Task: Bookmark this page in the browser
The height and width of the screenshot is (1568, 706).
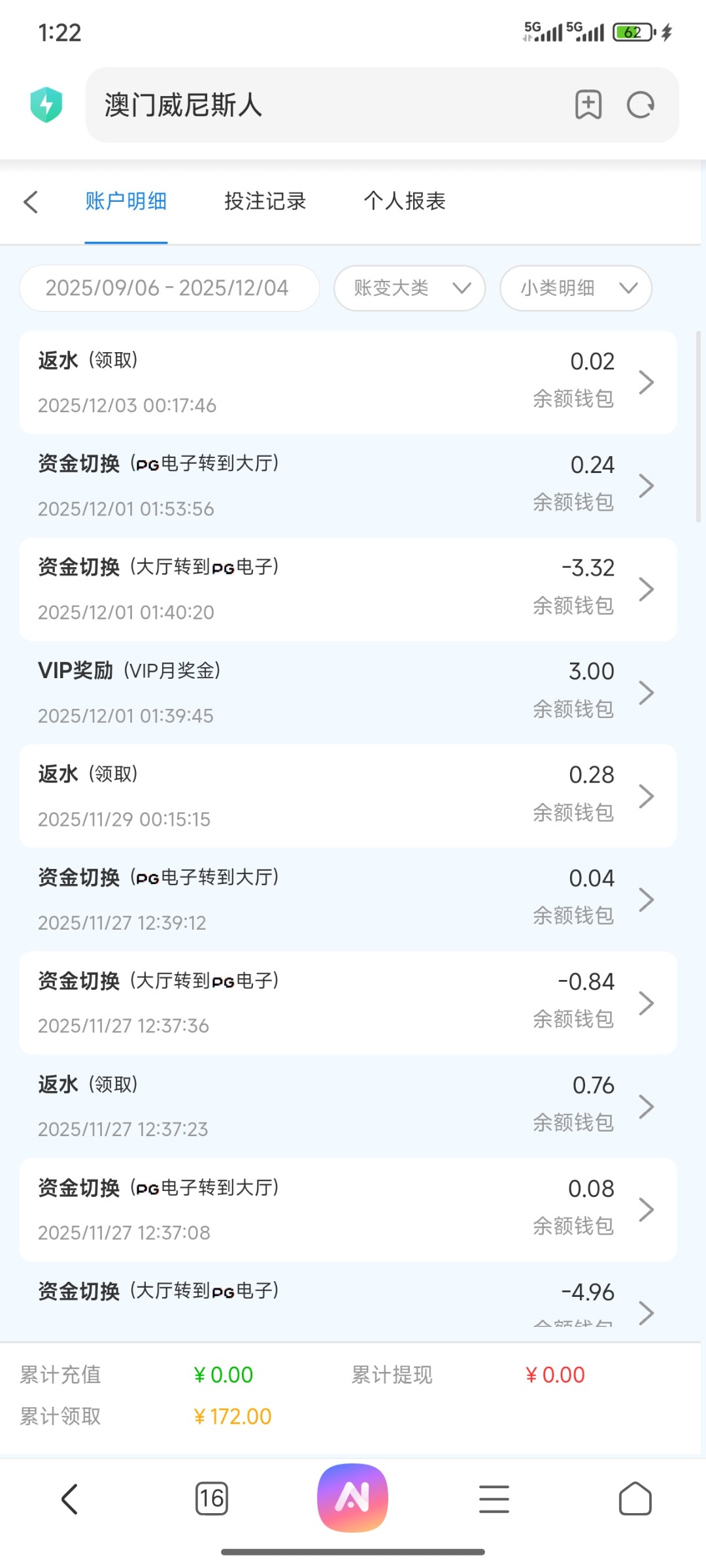Action: 588,105
